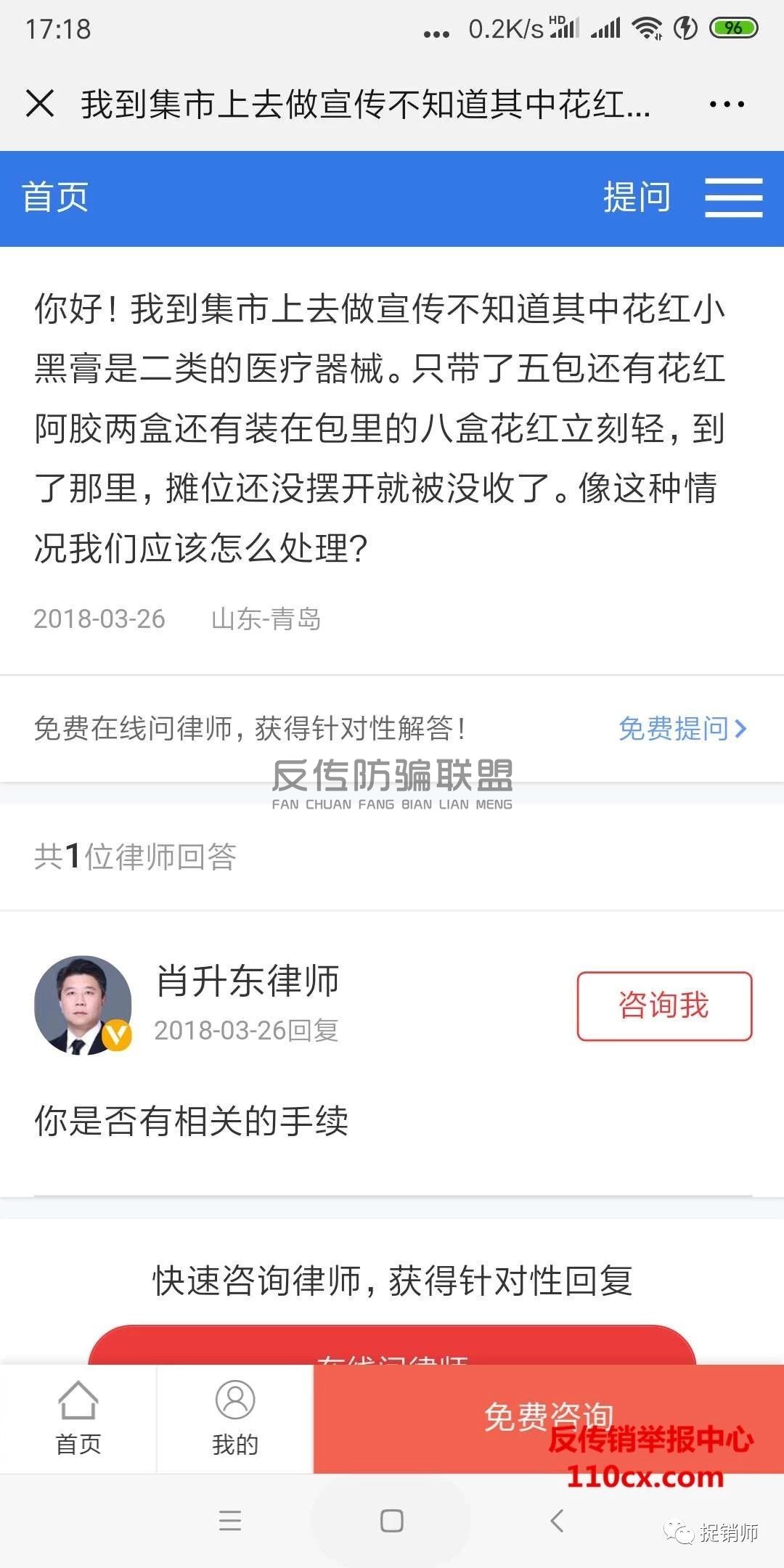Open the hamburger menu in the header

coord(733,197)
